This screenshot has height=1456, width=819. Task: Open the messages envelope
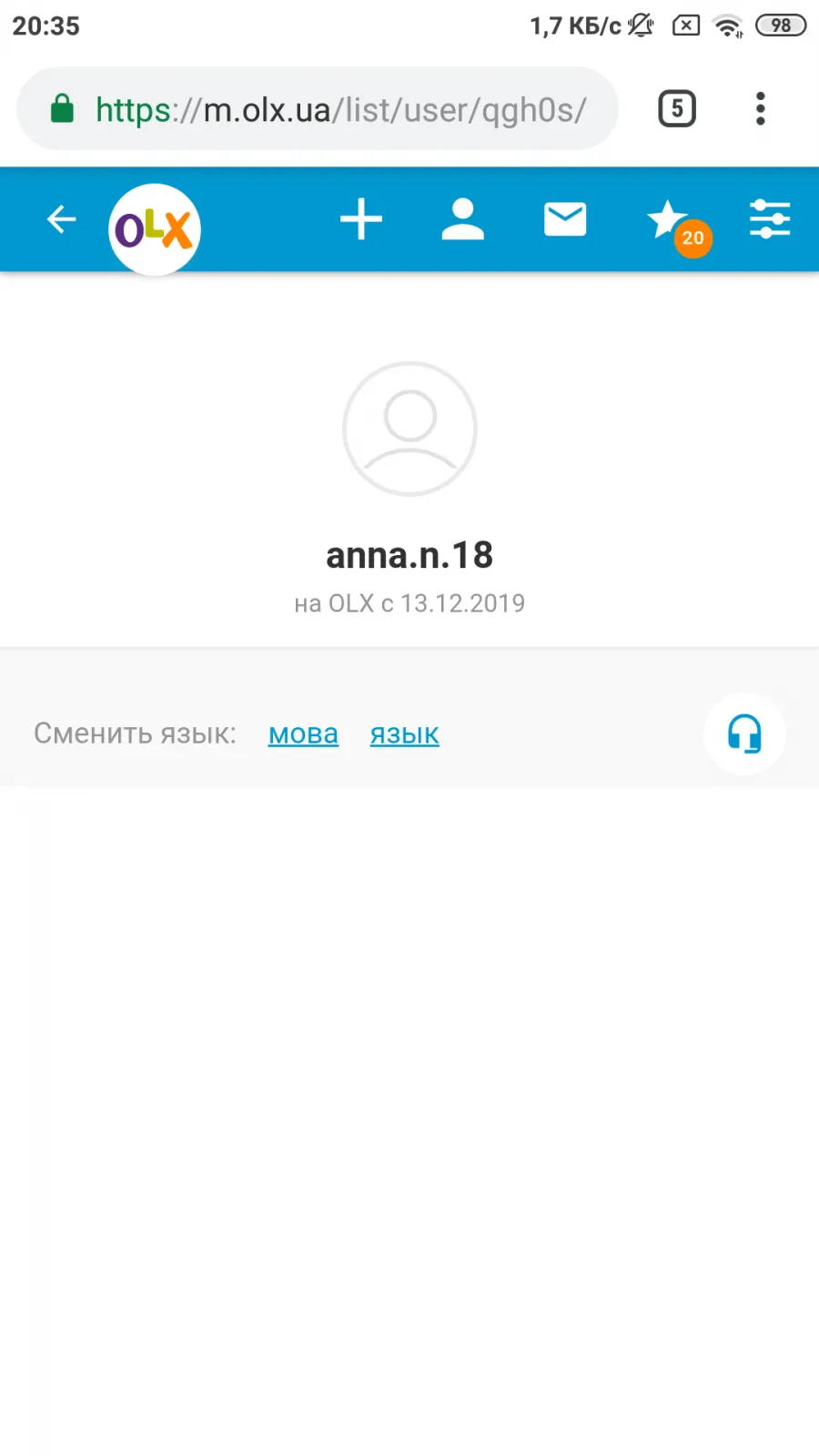tap(565, 219)
